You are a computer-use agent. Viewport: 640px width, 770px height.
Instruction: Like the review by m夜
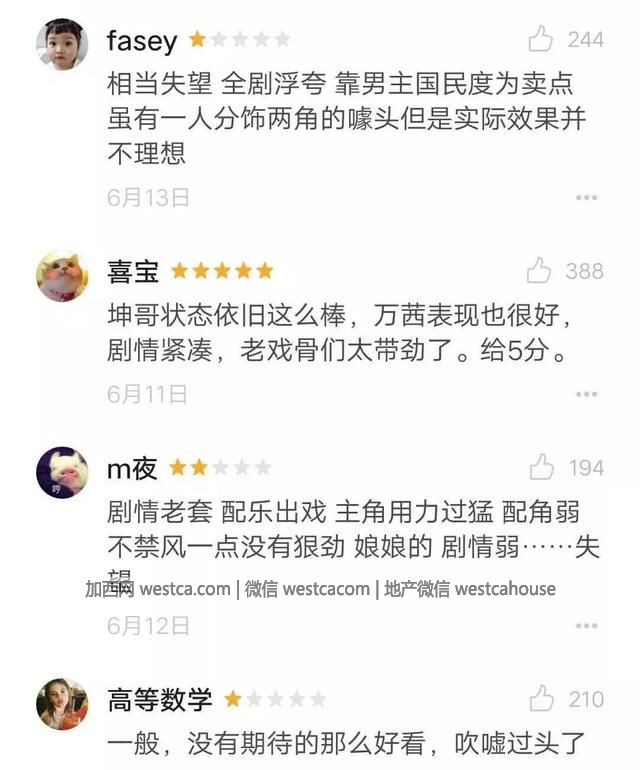click(x=541, y=467)
